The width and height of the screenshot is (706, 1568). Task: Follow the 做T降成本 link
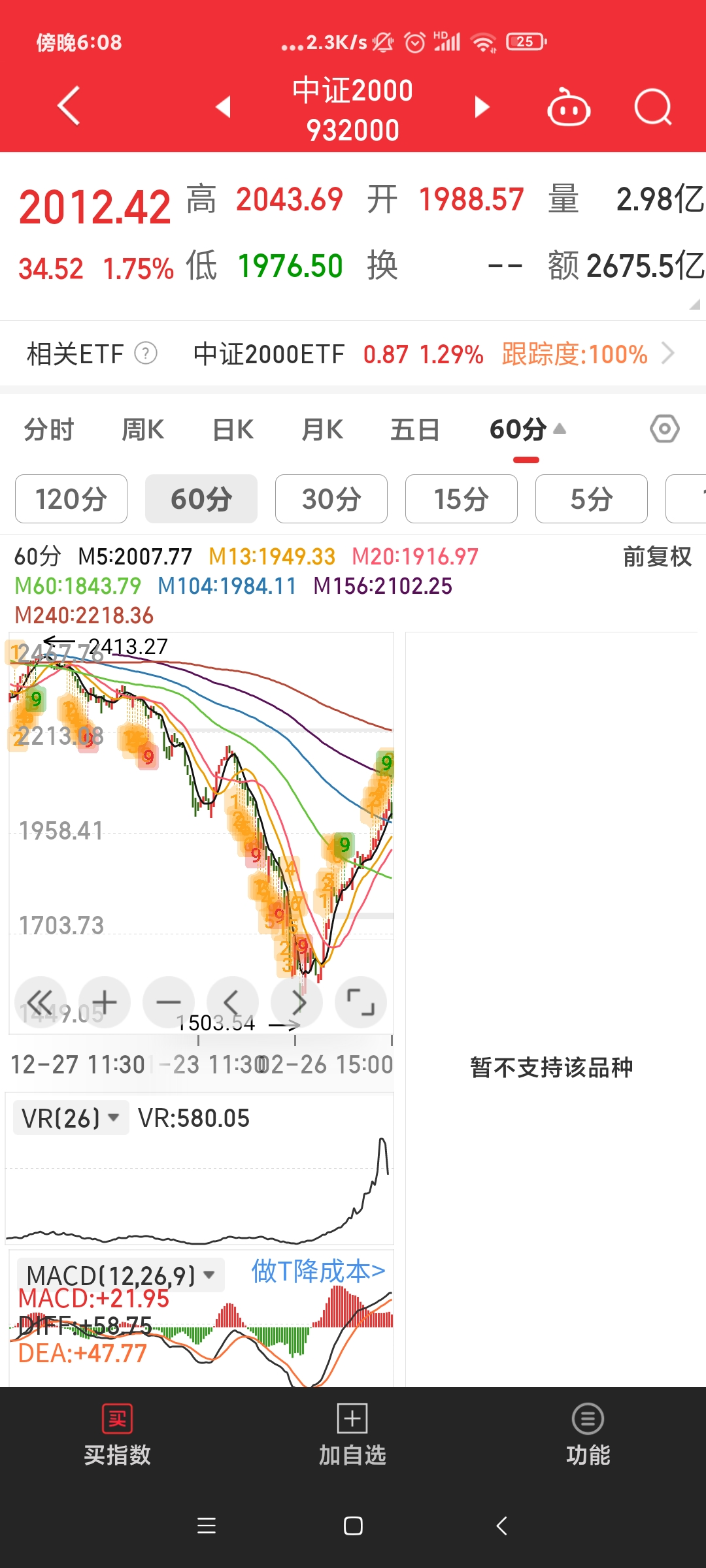pos(318,1271)
